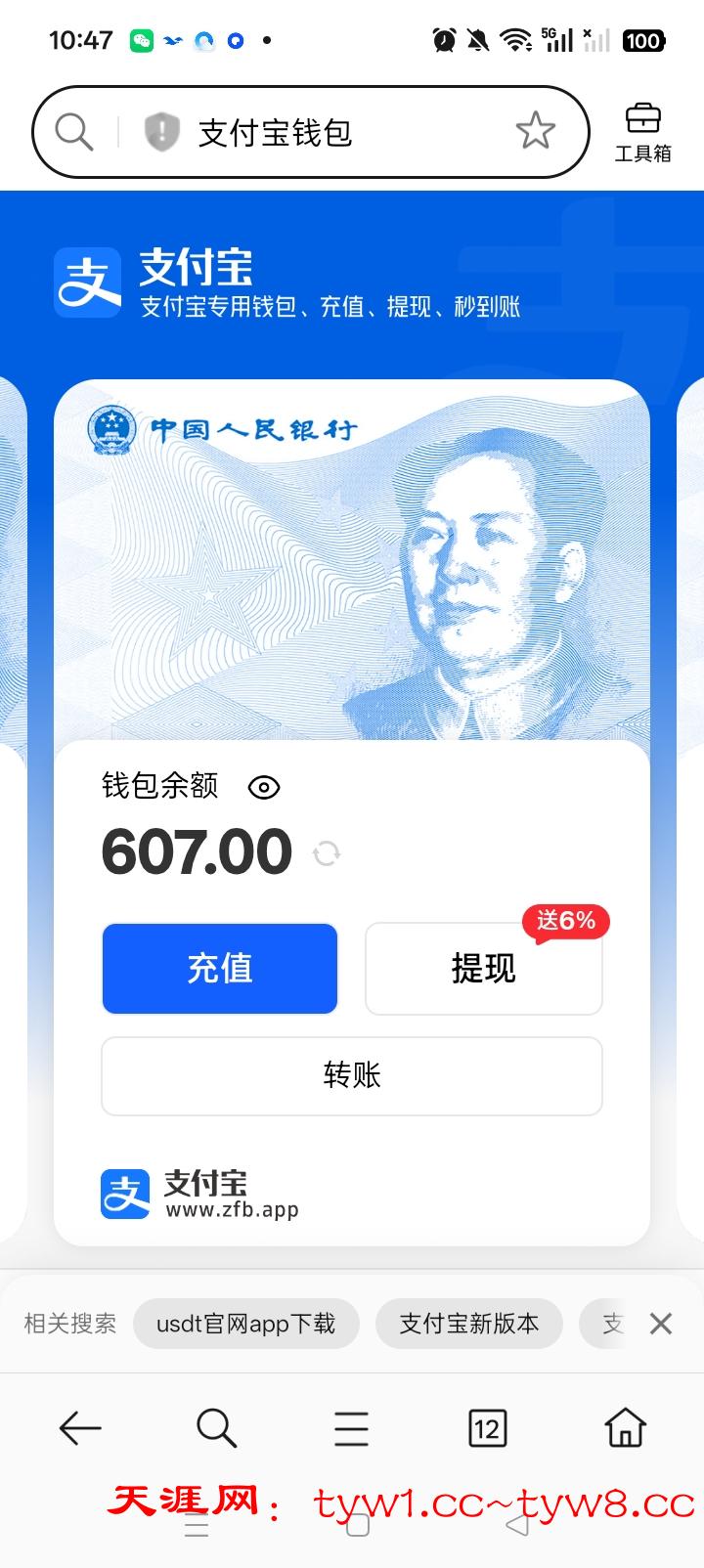Open the 工具箱 toolbox
The image size is (704, 1568).
pyautogui.click(x=642, y=132)
